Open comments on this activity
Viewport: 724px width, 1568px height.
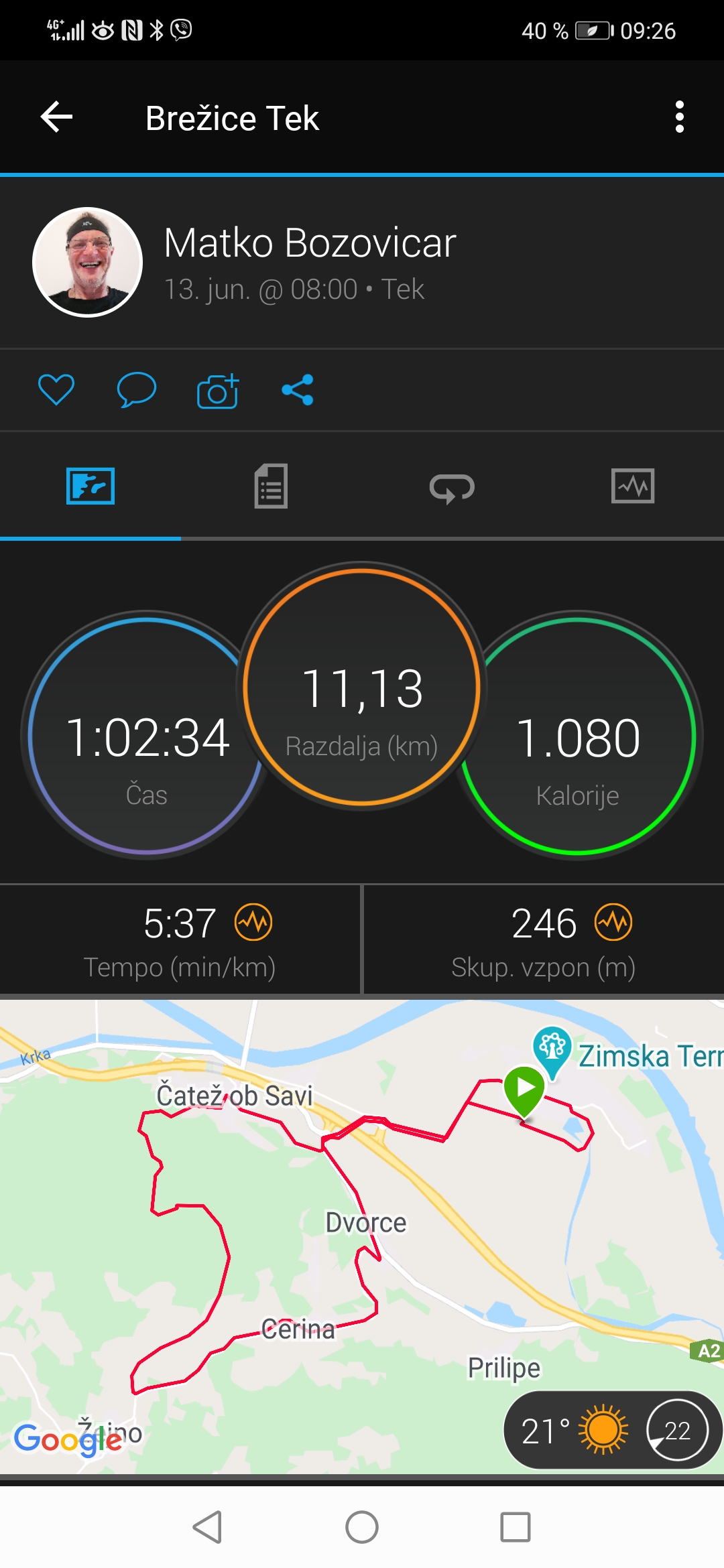point(136,389)
